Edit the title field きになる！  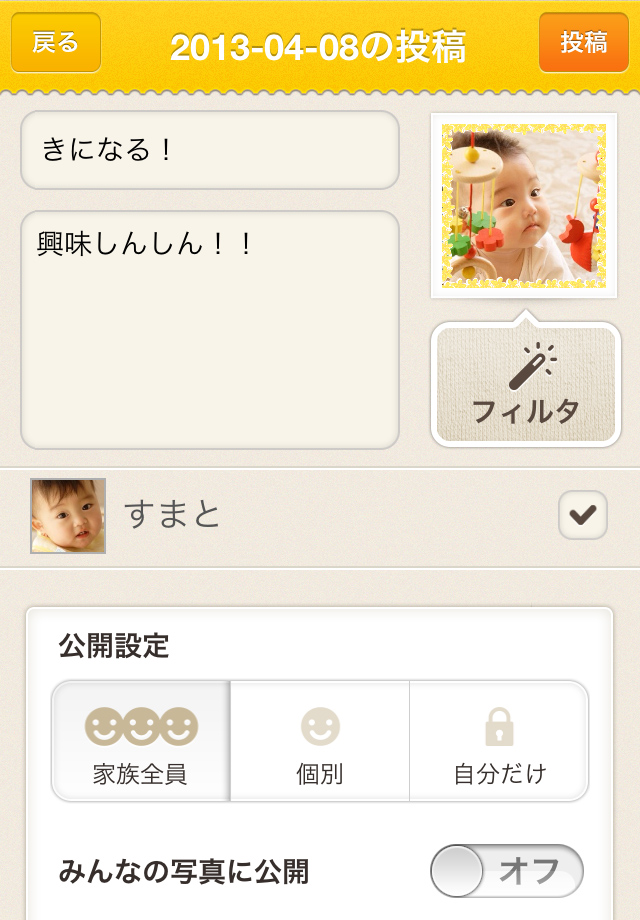210,150
